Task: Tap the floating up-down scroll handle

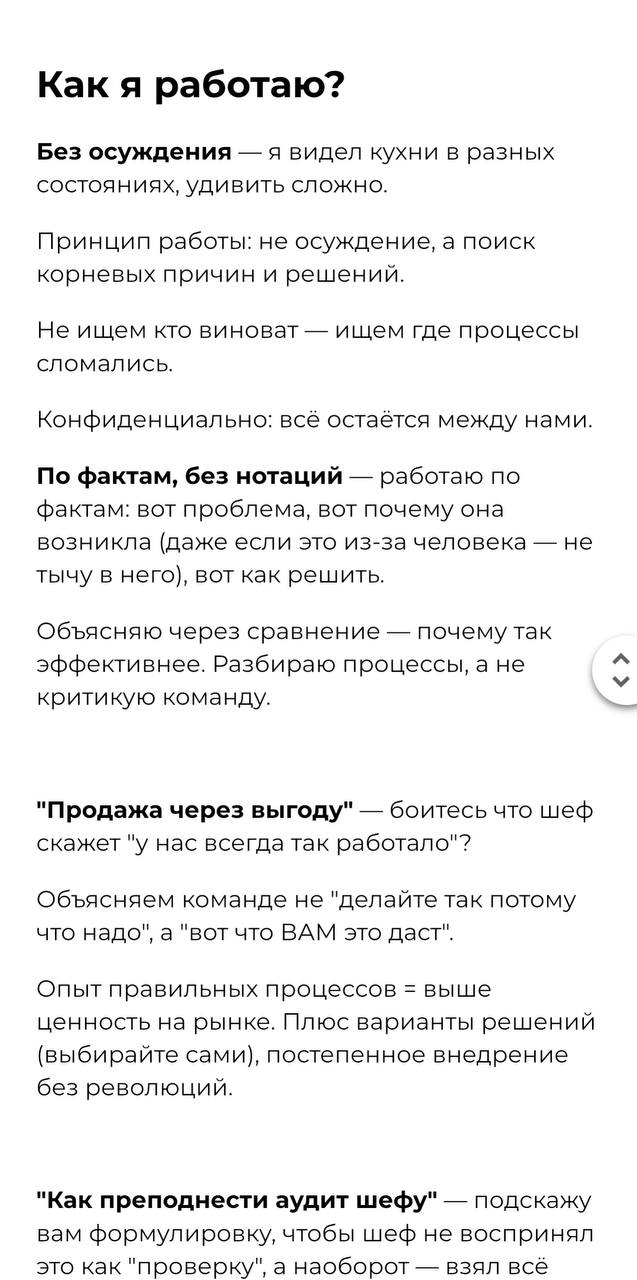Action: coord(619,669)
